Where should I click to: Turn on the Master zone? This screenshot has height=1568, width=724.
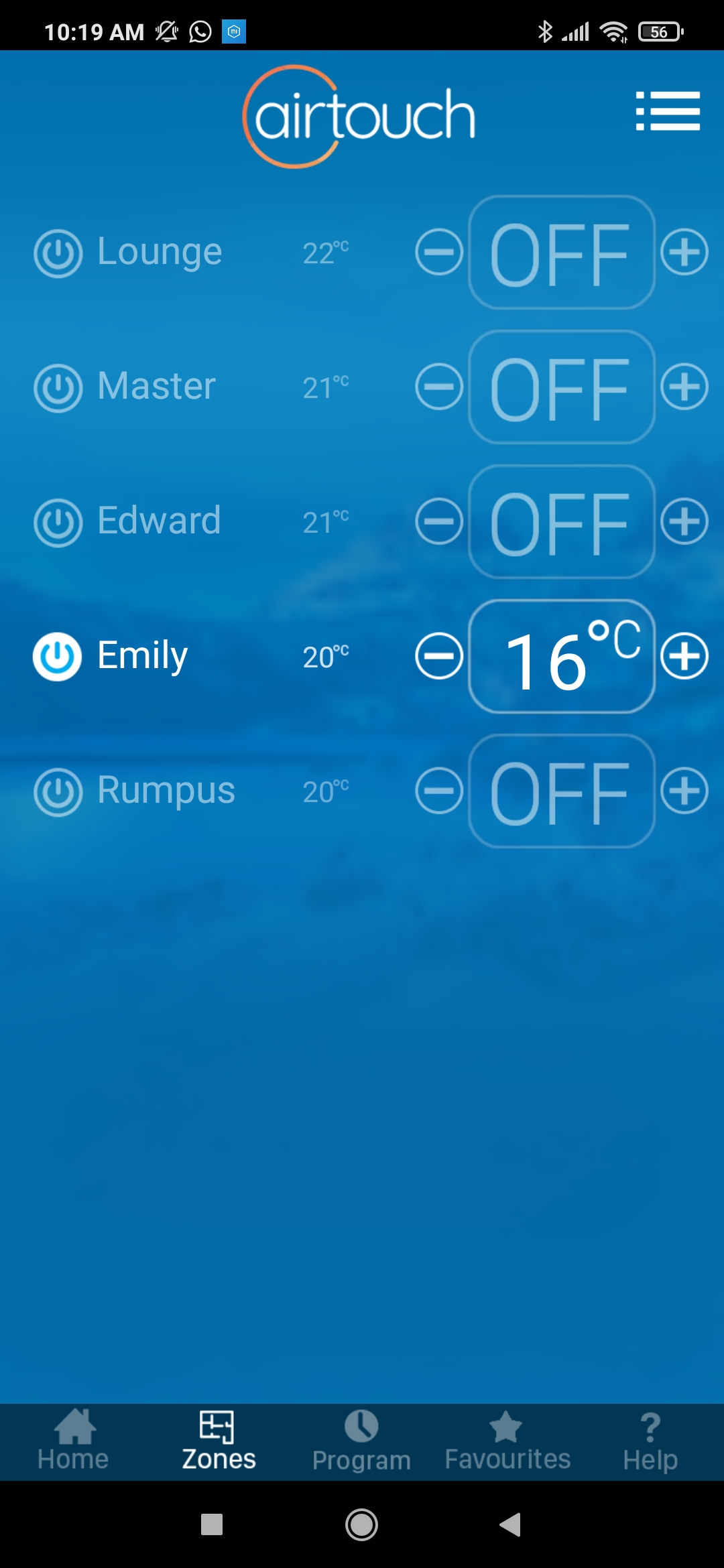click(x=58, y=388)
